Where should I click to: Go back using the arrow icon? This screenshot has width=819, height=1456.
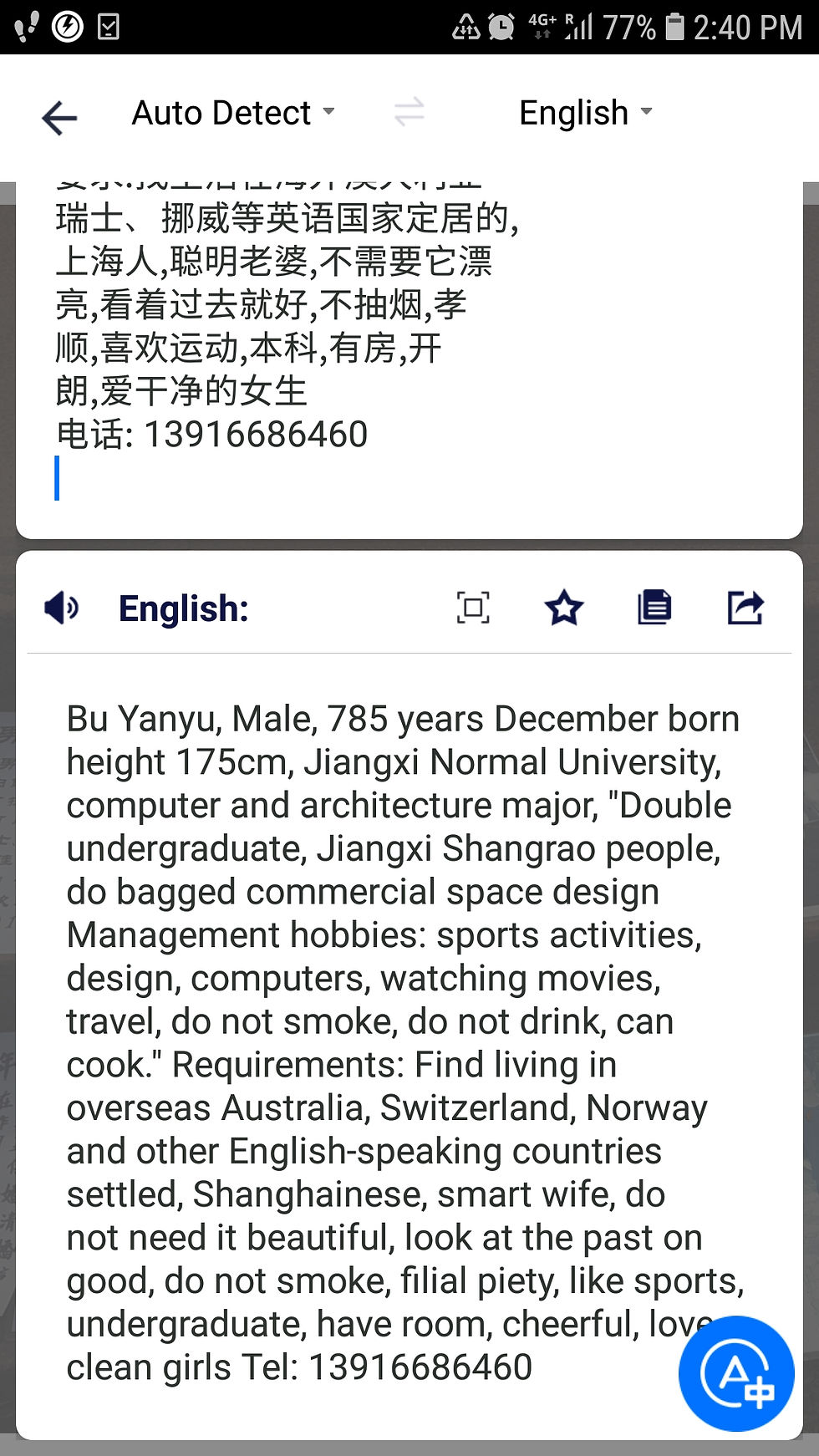coord(59,117)
